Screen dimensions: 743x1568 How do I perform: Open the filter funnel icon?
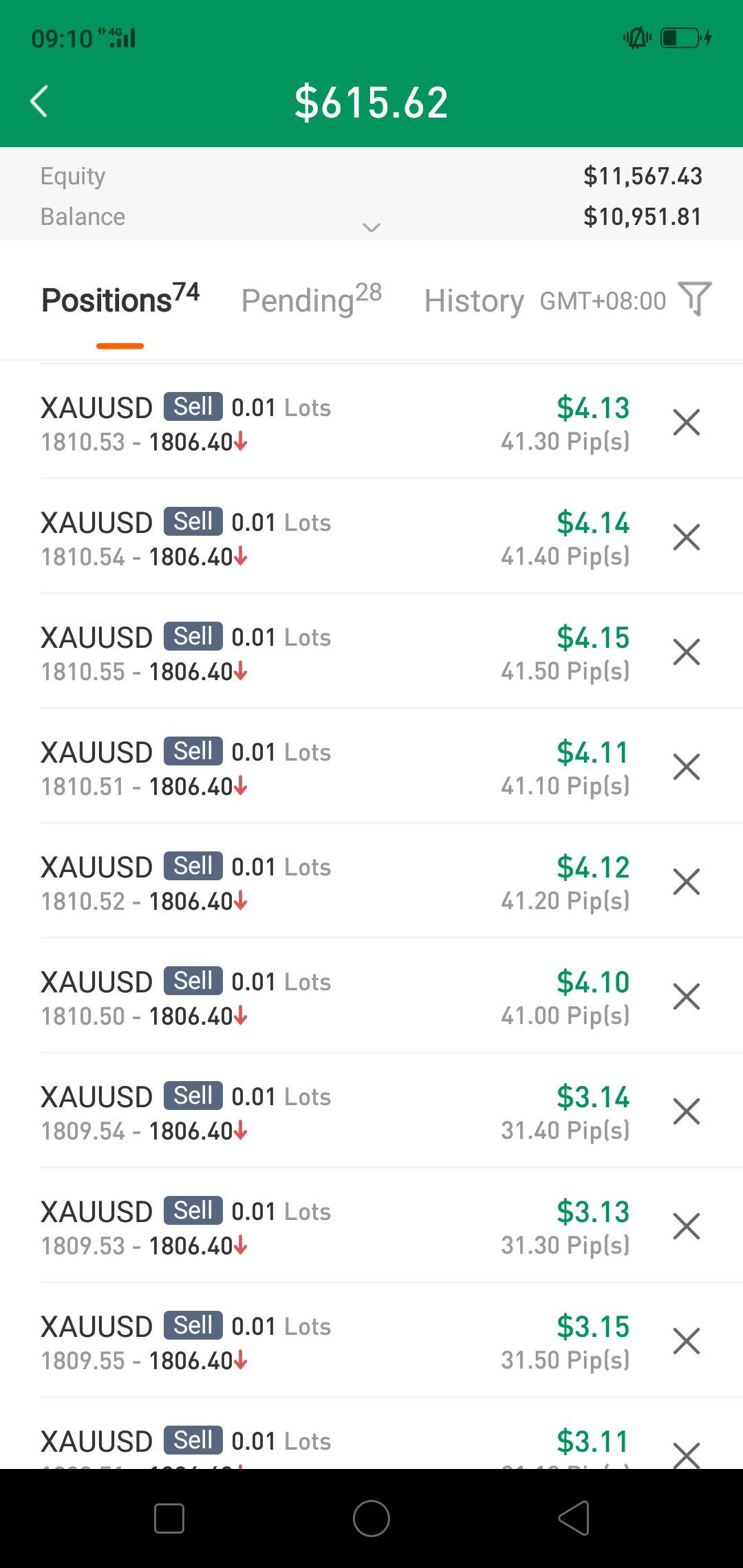(x=695, y=298)
